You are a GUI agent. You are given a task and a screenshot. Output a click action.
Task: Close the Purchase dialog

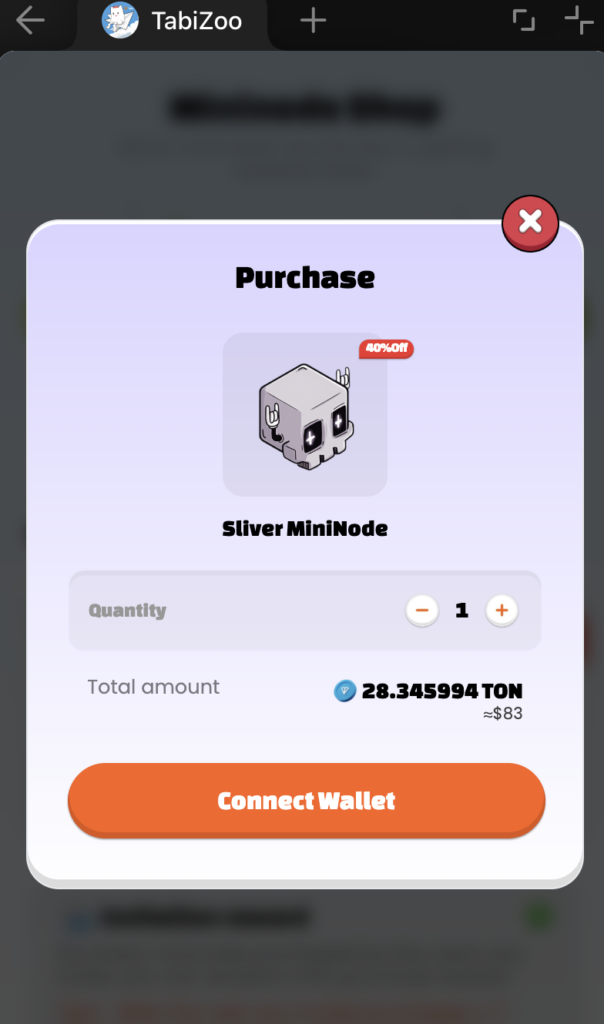530,223
